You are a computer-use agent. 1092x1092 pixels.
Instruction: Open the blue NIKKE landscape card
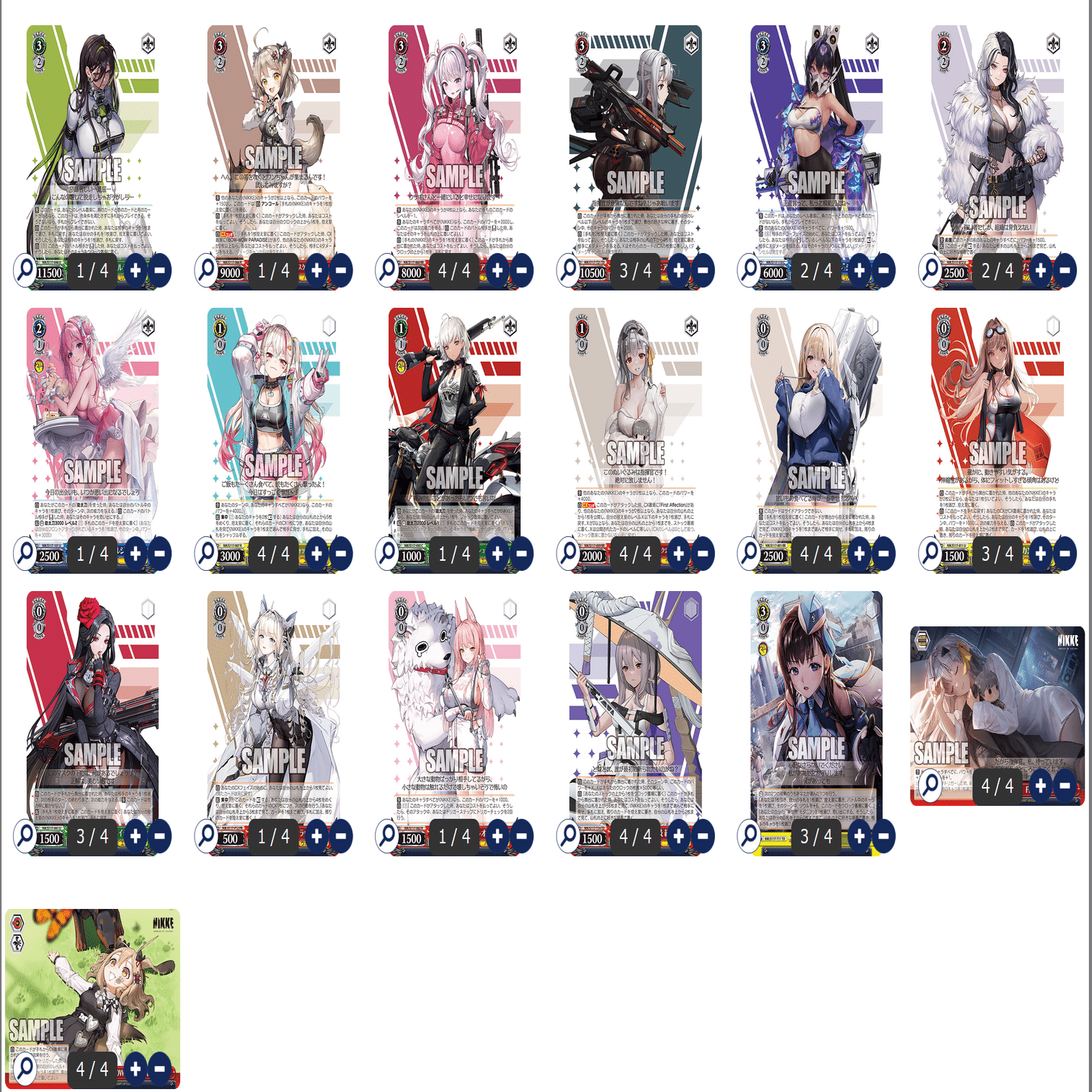[997, 692]
